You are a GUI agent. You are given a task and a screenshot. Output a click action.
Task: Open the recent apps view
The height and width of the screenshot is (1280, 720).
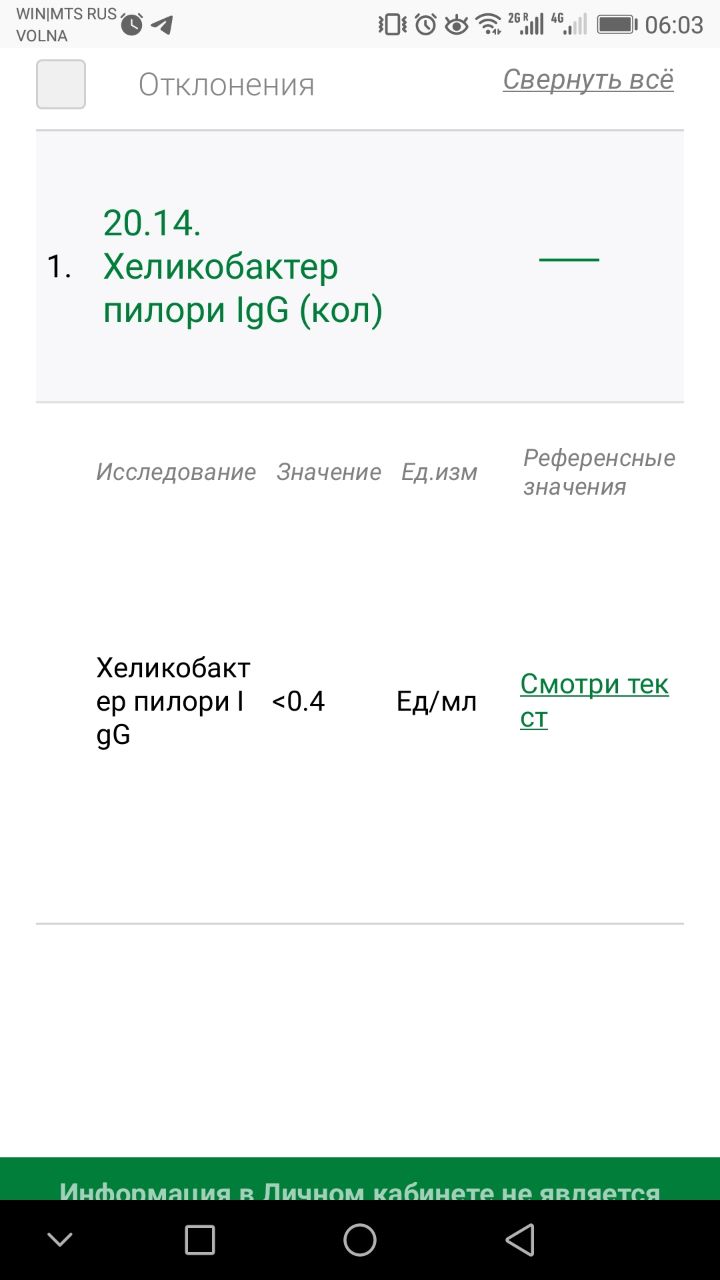click(200, 1240)
